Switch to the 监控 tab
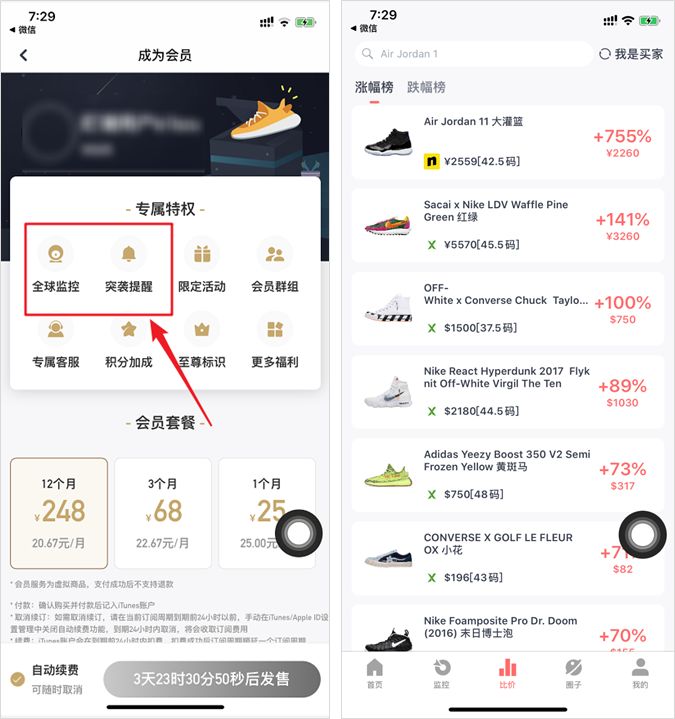This screenshot has width=675, height=719. click(441, 673)
